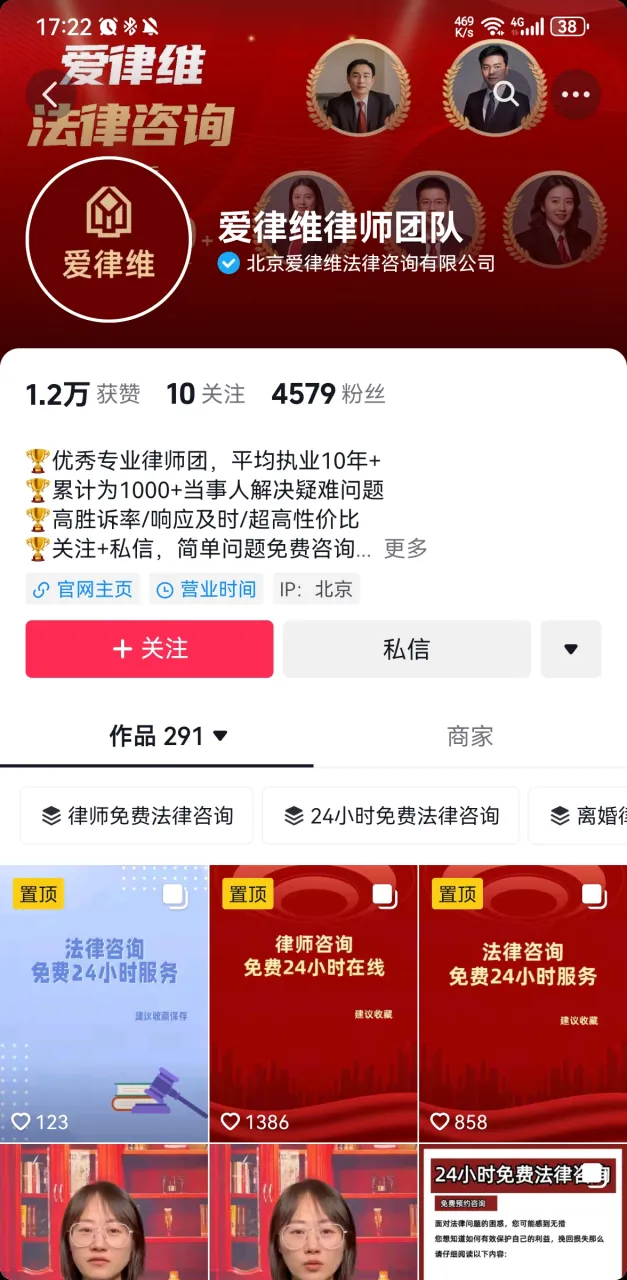Select the 律师免费法律咨询 collection chip

coord(137,815)
